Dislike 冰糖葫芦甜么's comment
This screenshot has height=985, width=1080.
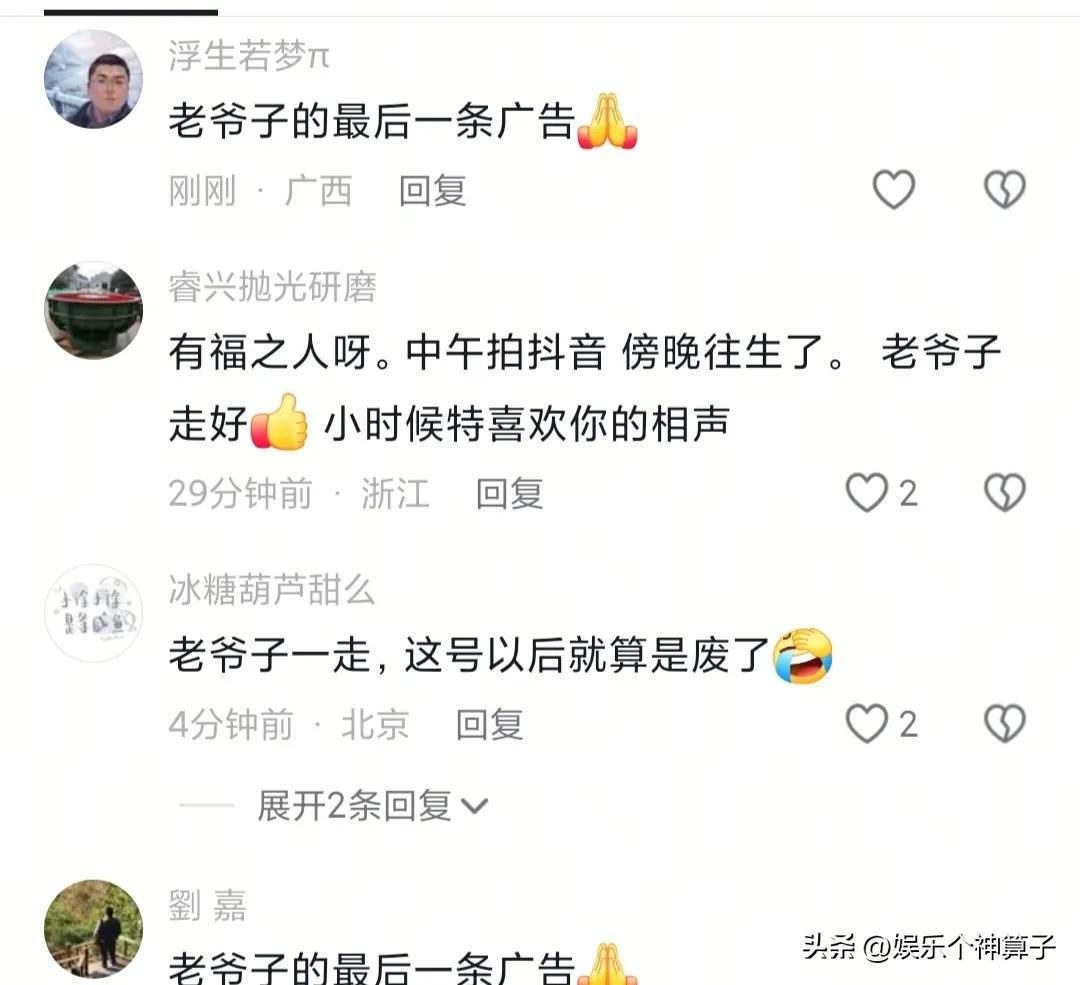(1004, 724)
